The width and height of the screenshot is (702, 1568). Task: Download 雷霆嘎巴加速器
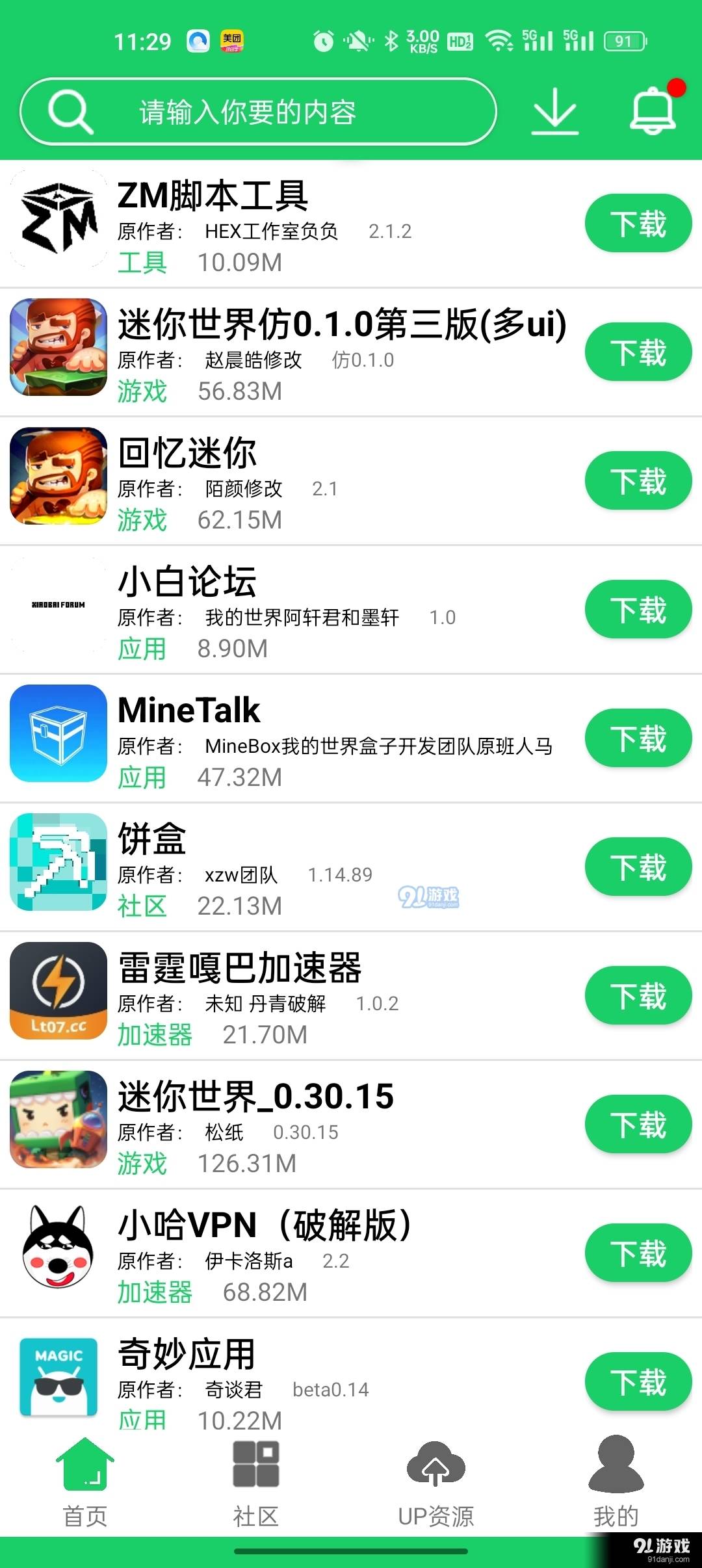point(638,996)
